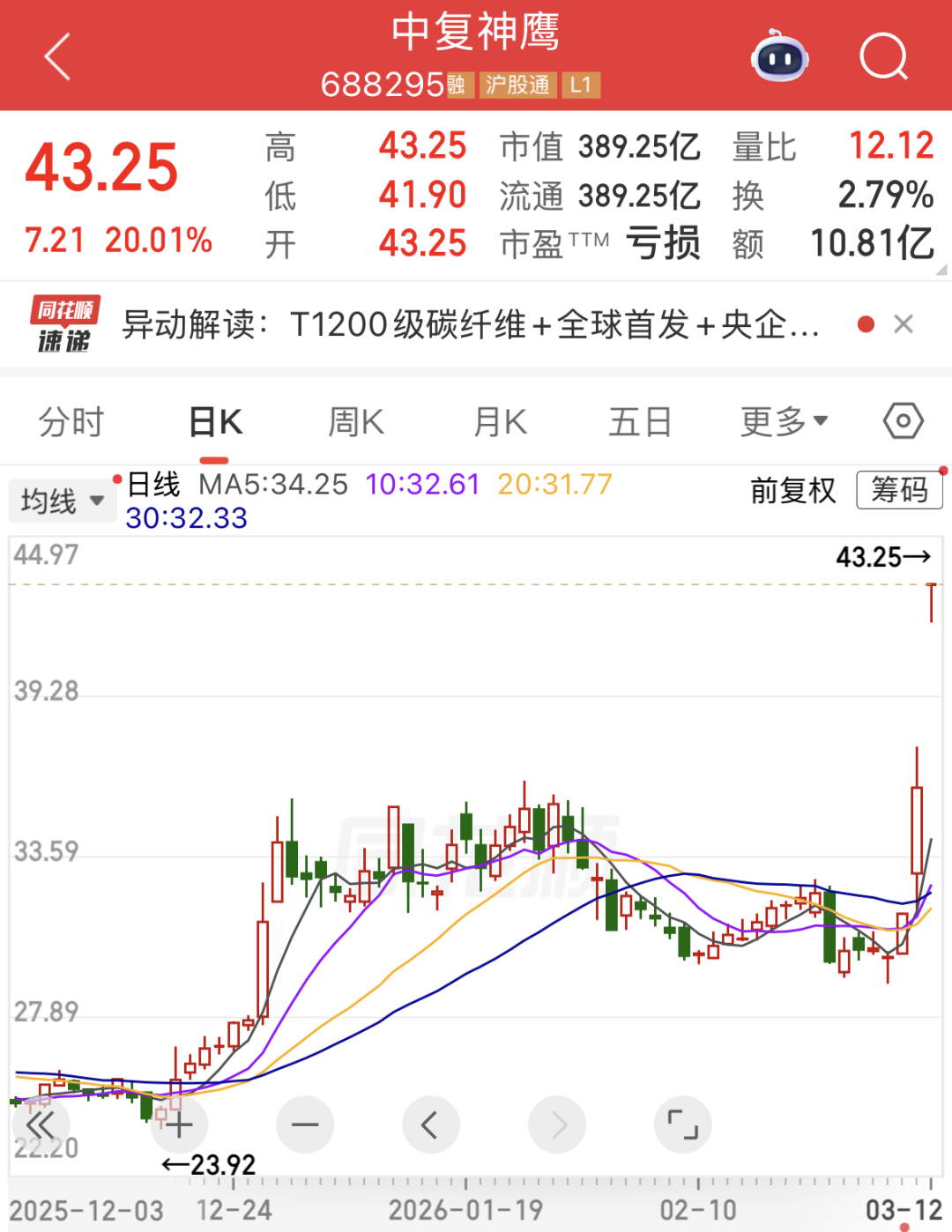Image resolution: width=952 pixels, height=1232 pixels.
Task: Change the 前复权 adjustment mode
Action: 792,490
